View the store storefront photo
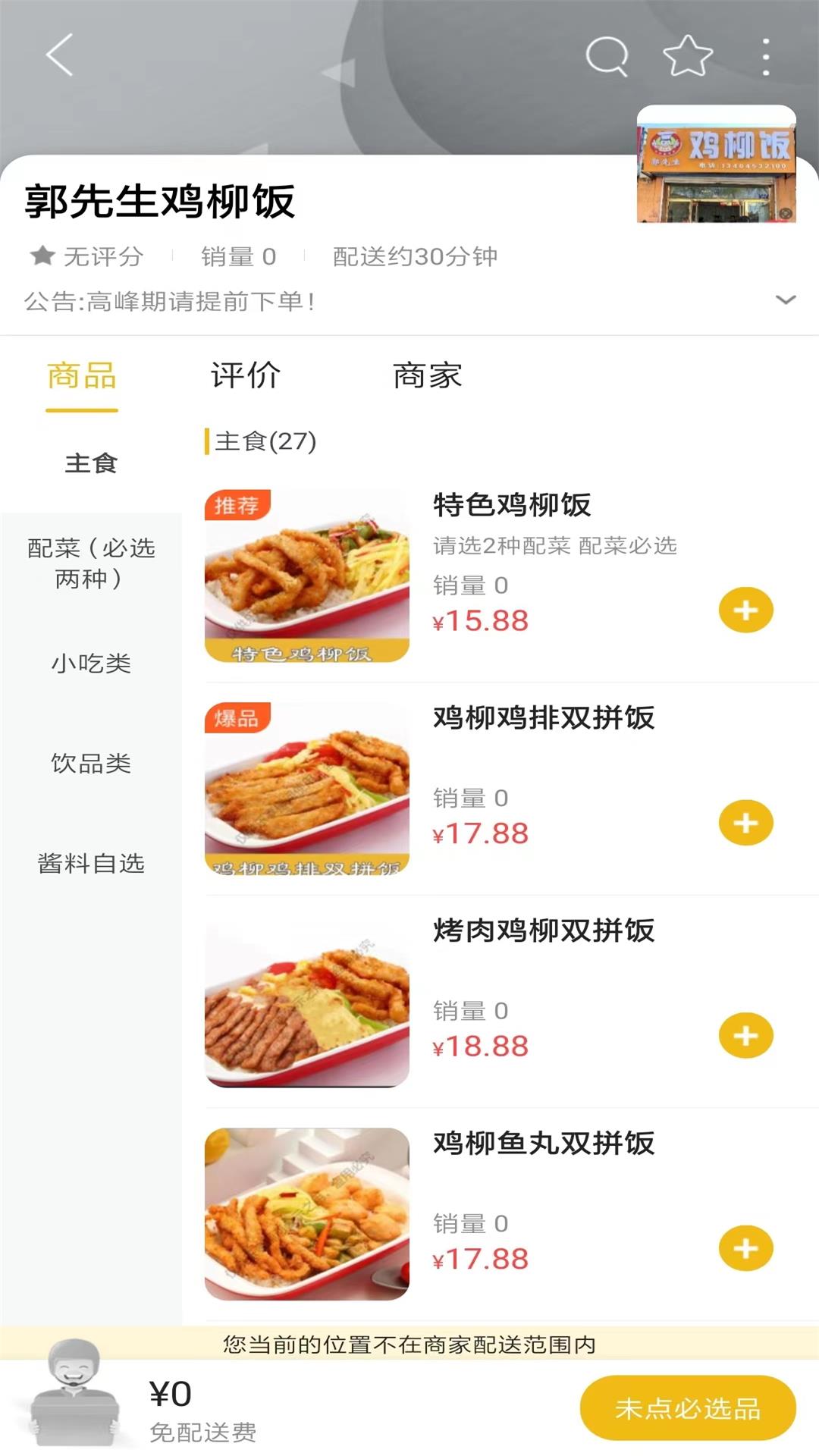The width and height of the screenshot is (819, 1456). pos(716,165)
